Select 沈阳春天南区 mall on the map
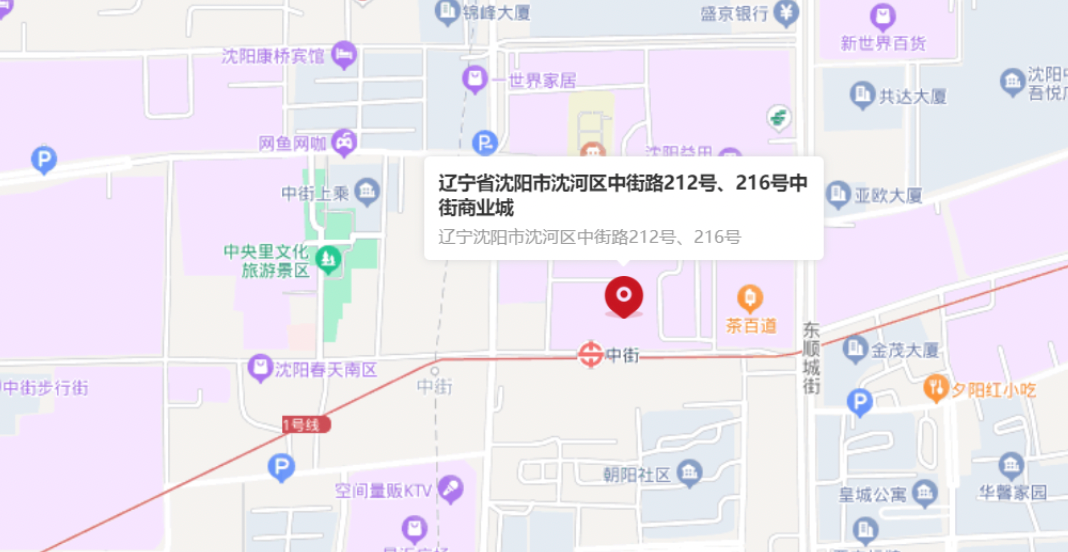Image resolution: width=1068 pixels, height=552 pixels. click(261, 368)
